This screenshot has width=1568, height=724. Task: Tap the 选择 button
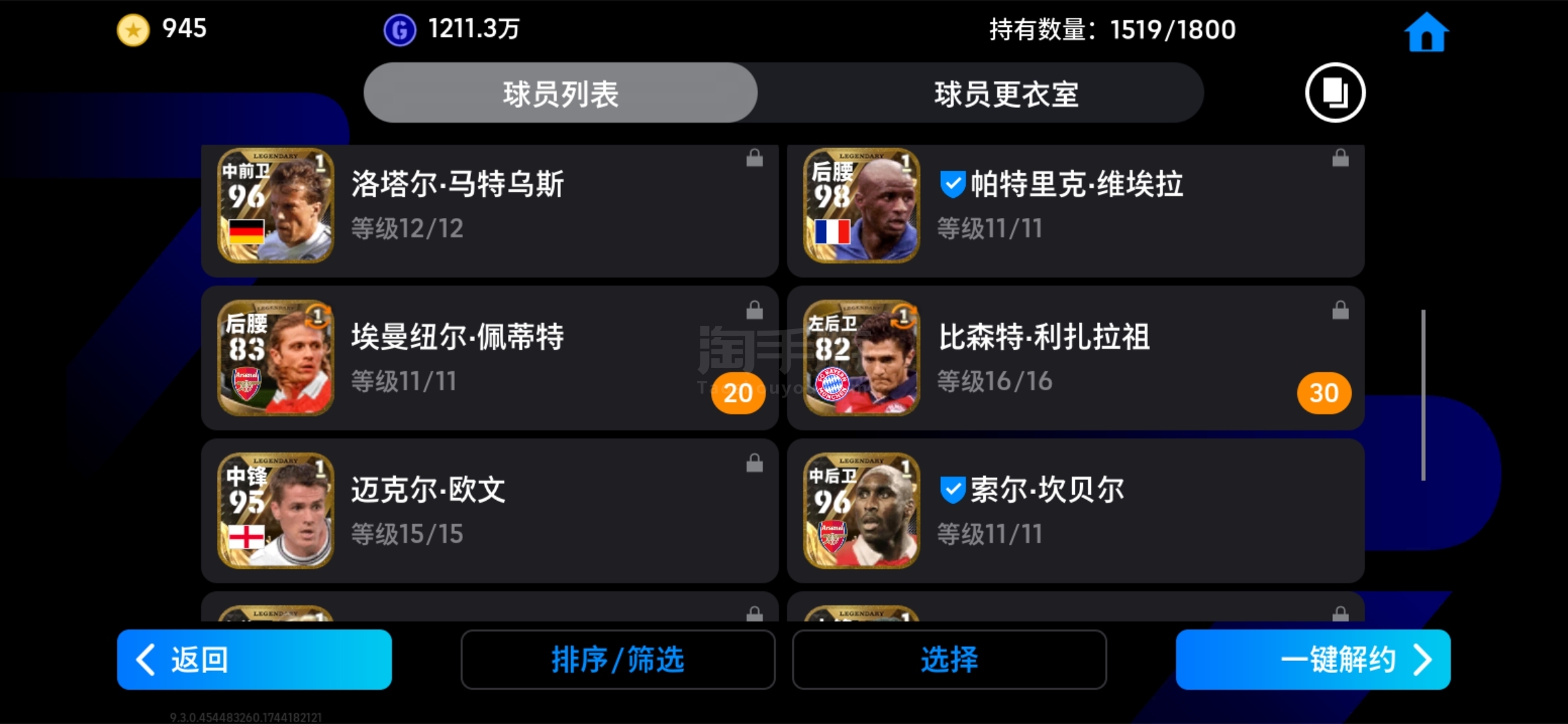point(949,659)
